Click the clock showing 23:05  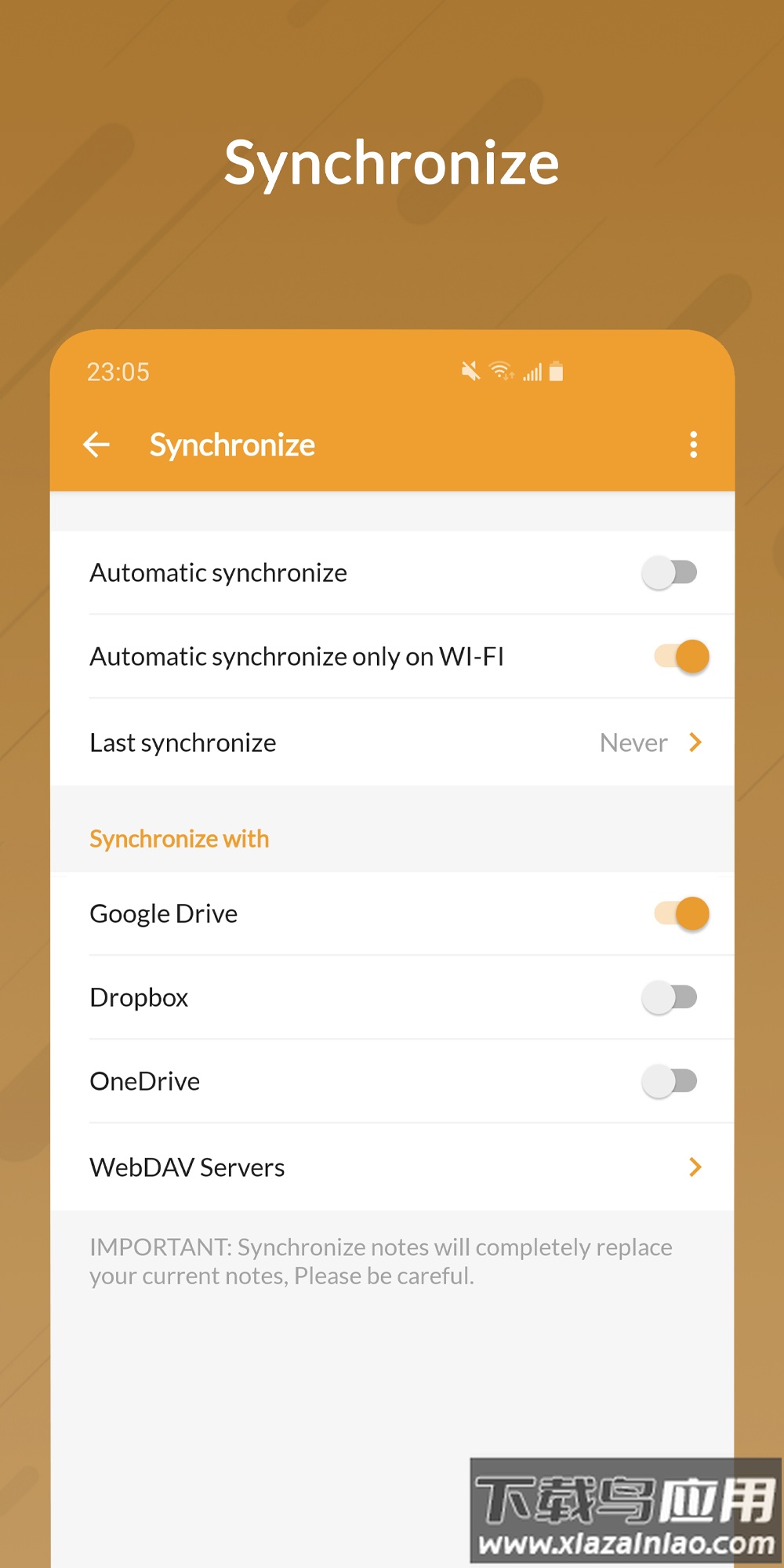(118, 372)
